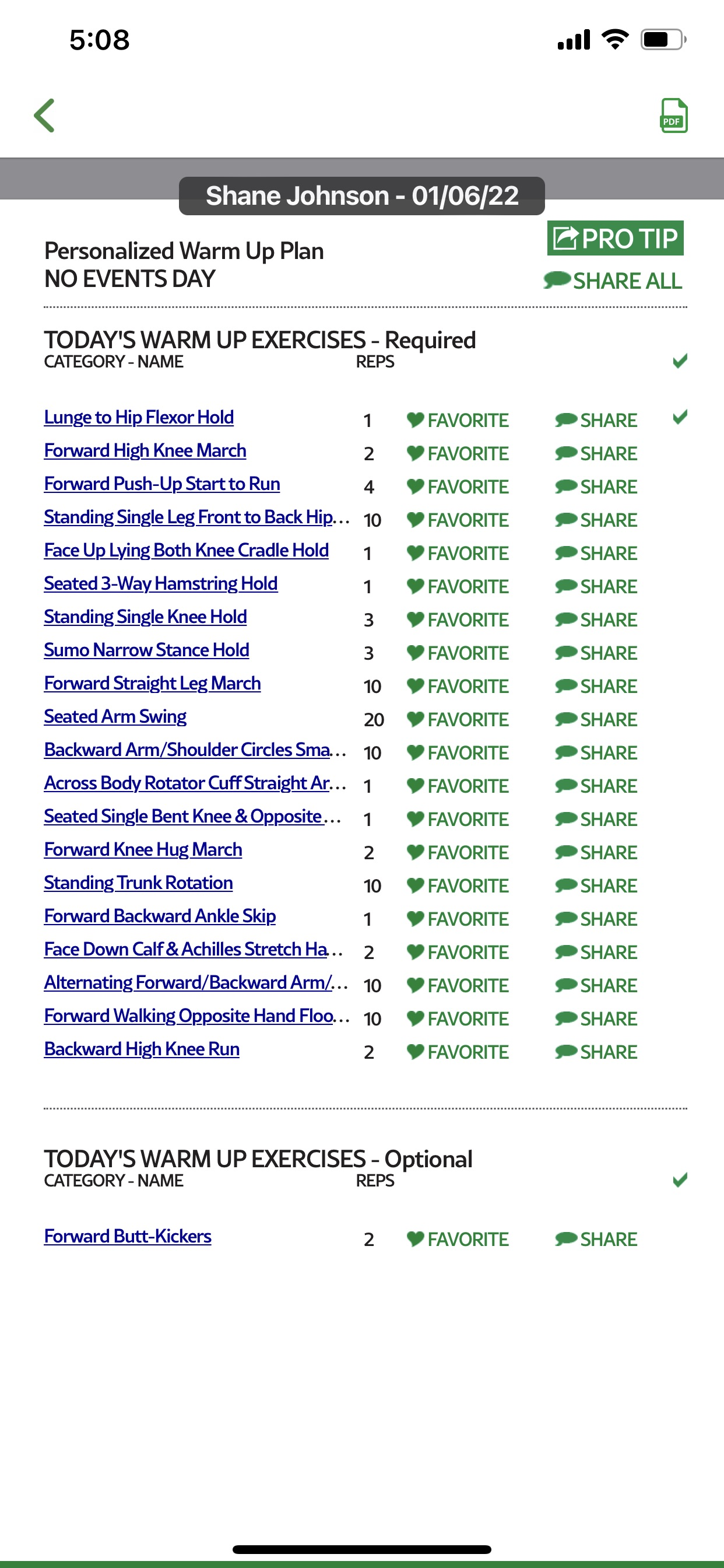Favorite Seated 3-Way Hamstring Hold
Screen dimensions: 724x1568
point(458,586)
